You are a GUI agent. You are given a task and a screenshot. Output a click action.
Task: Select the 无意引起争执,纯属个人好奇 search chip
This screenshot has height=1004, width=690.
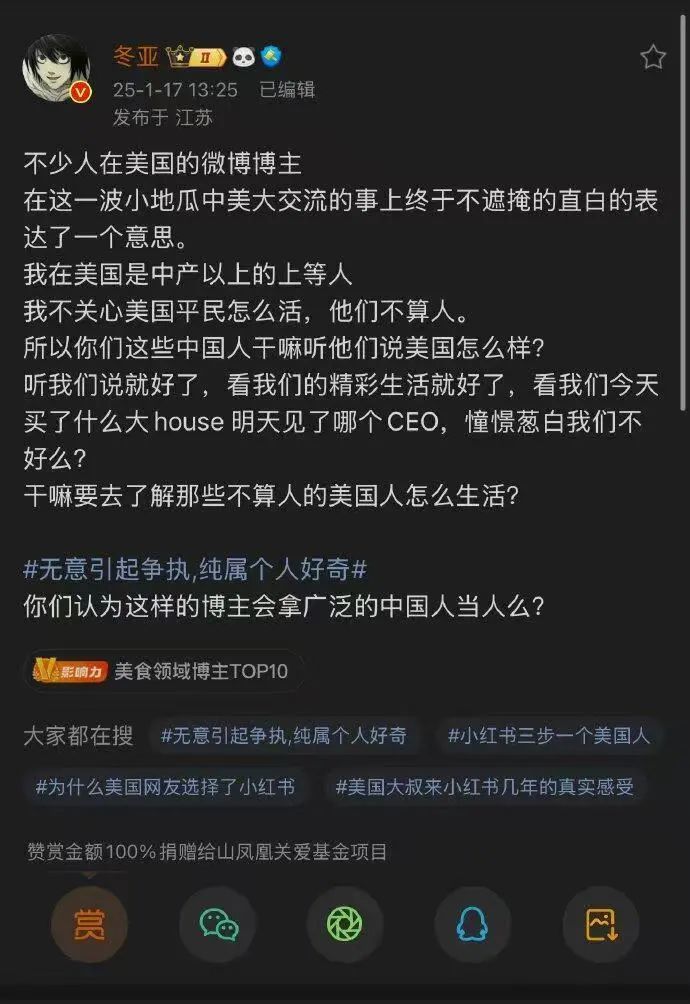(284, 737)
